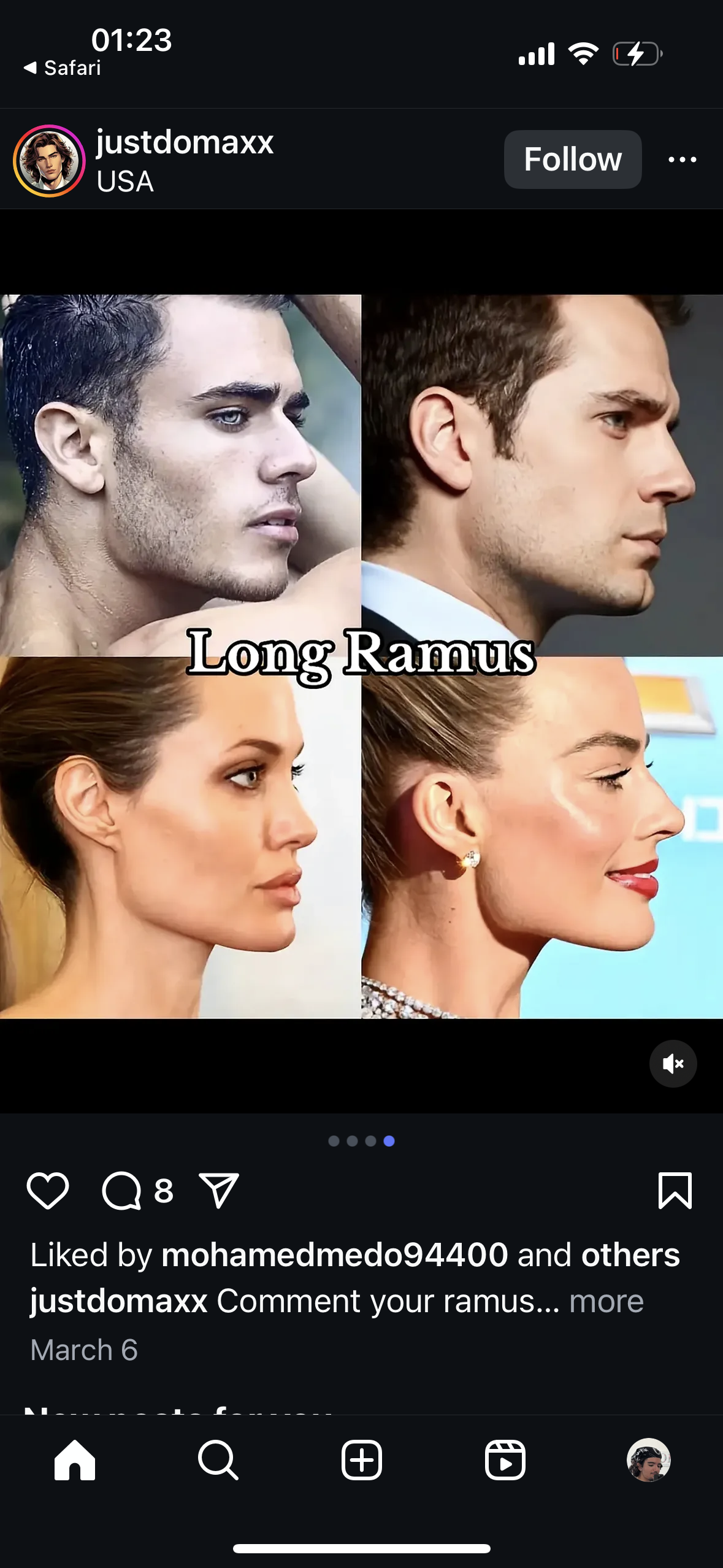Unmute the video sound
The image size is (723, 1568).
pyautogui.click(x=673, y=1064)
